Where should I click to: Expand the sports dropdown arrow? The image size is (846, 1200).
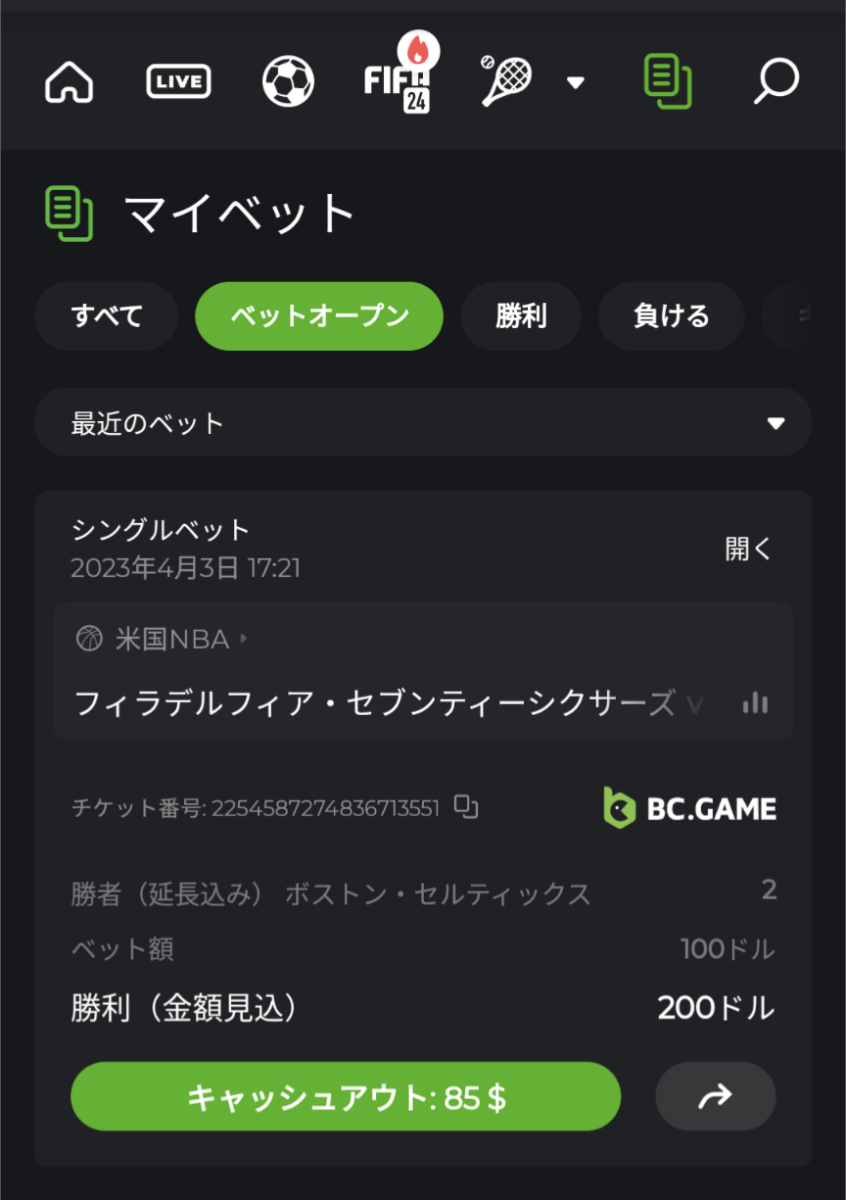pos(575,83)
